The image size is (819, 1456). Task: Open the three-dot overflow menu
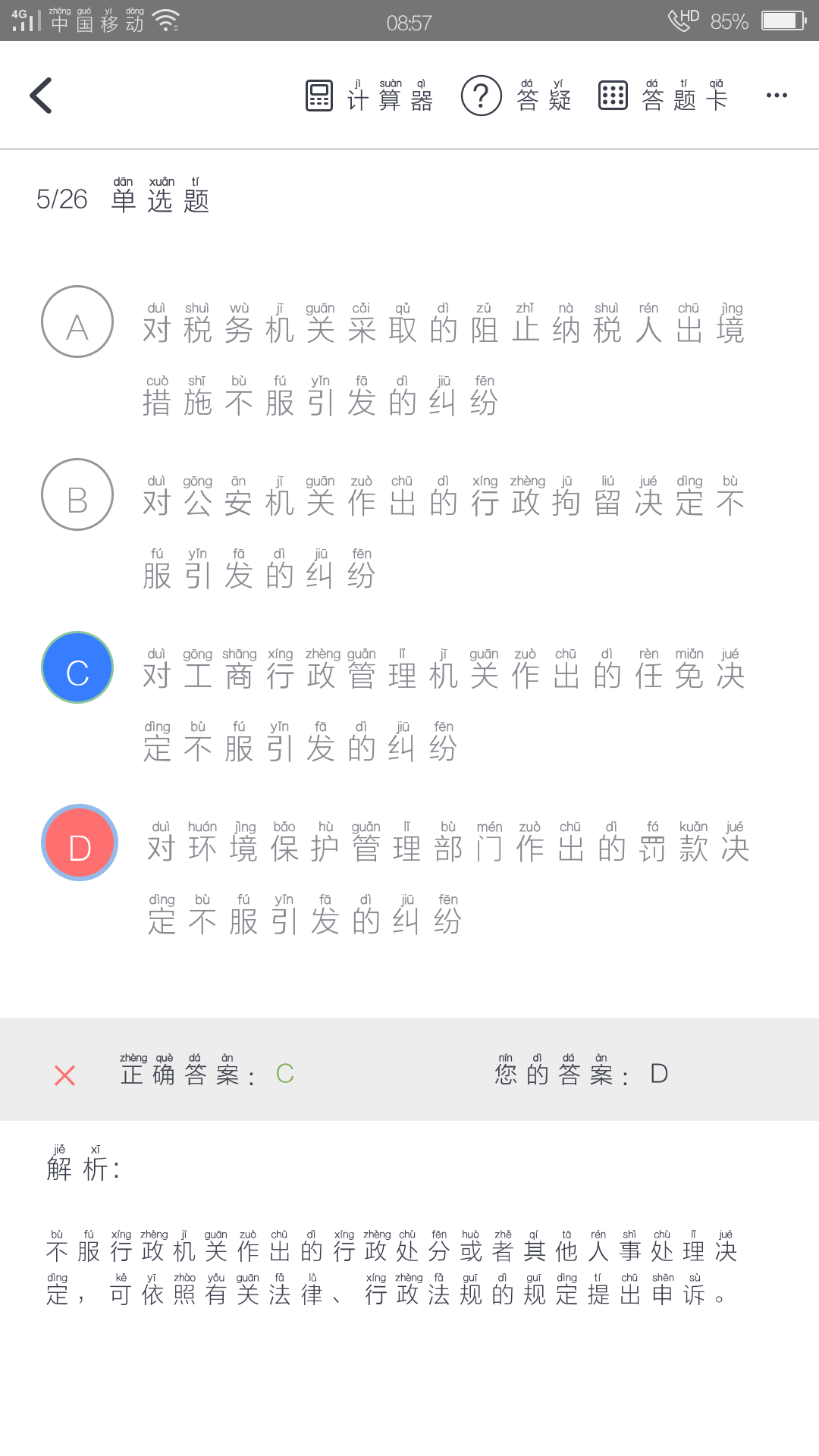coord(777,96)
